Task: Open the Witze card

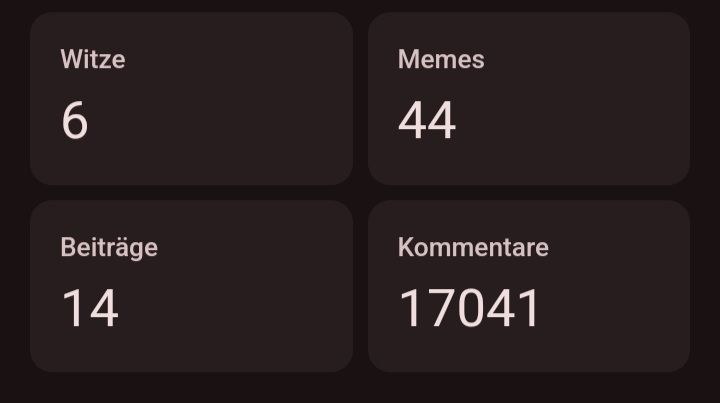Action: point(191,99)
